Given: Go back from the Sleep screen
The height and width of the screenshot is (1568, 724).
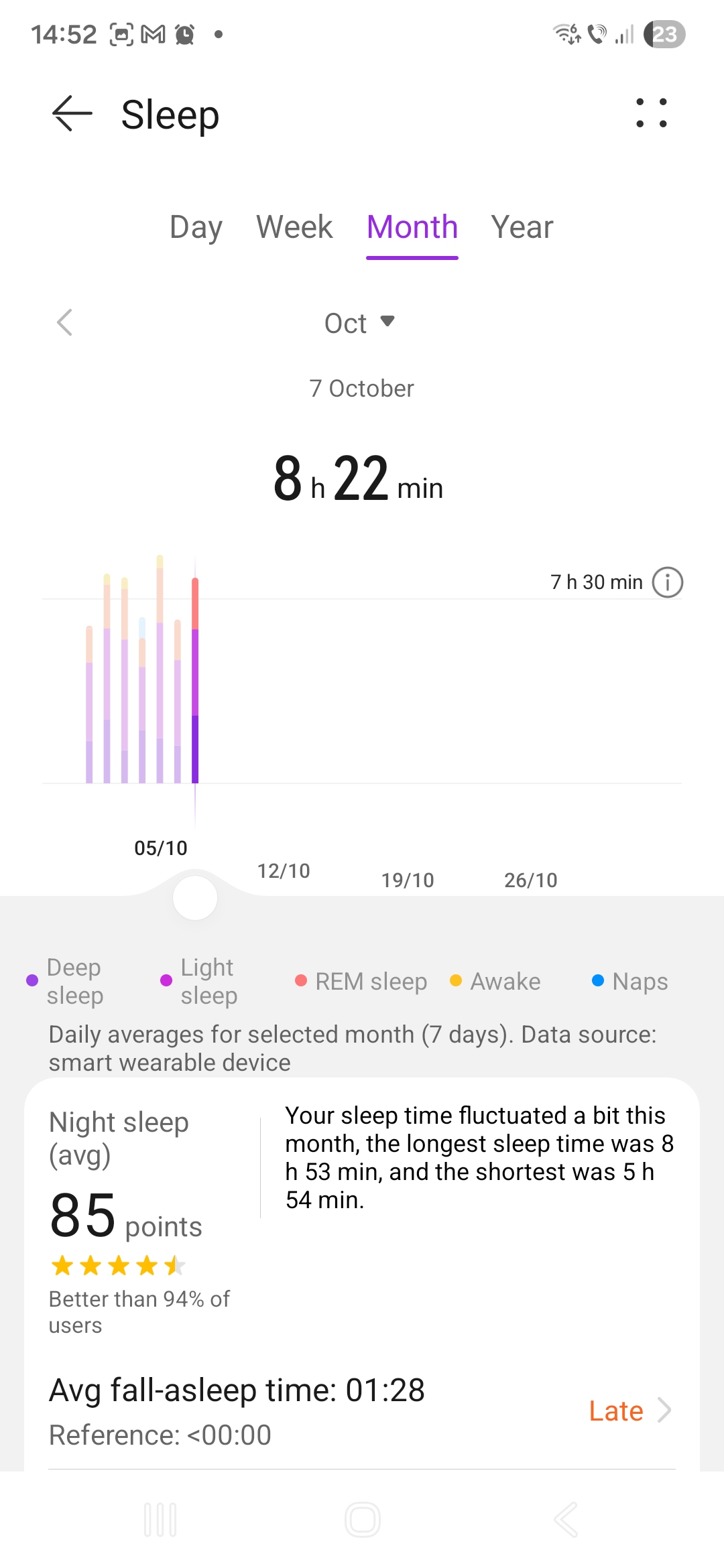Looking at the screenshot, I should click(72, 114).
